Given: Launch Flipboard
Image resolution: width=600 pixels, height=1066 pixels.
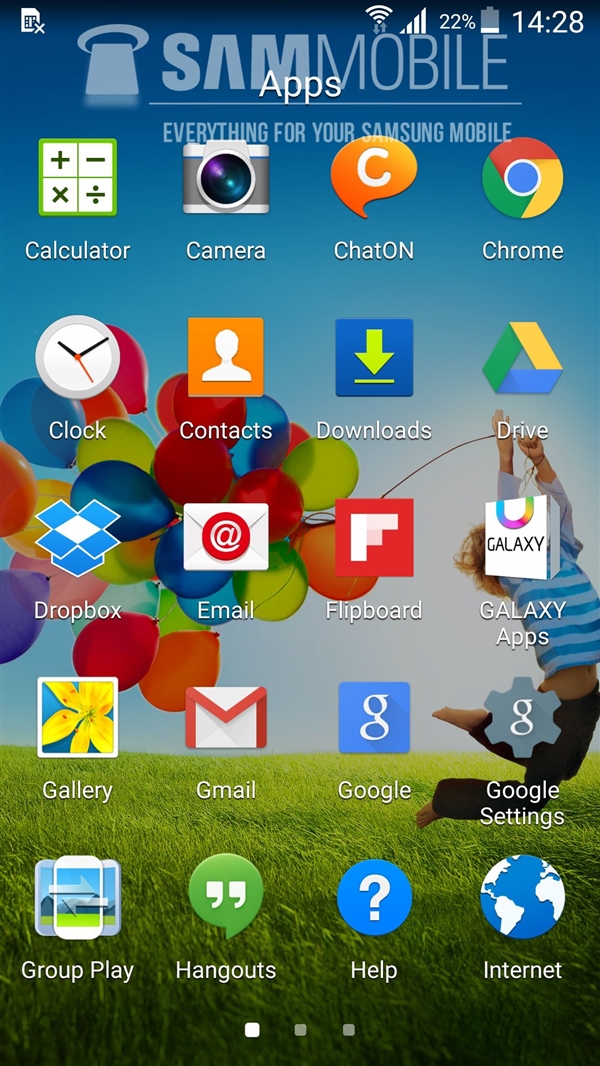Looking at the screenshot, I should 374,538.
